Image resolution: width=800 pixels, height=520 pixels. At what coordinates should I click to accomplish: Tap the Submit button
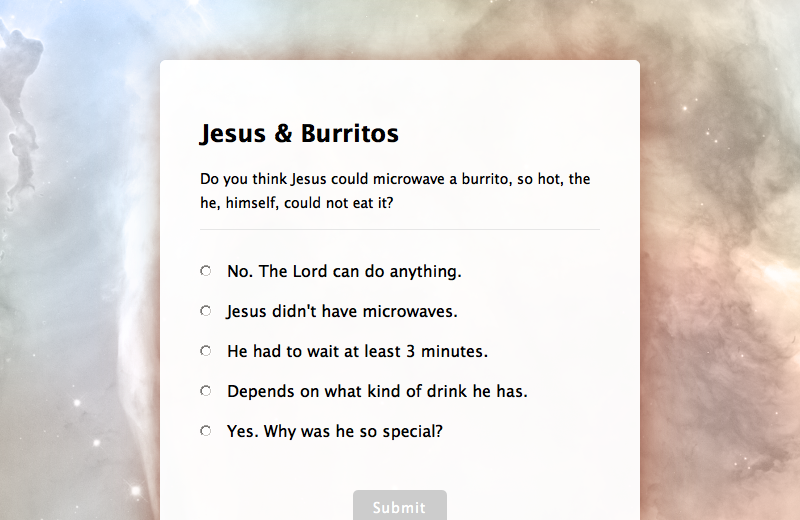click(399, 506)
